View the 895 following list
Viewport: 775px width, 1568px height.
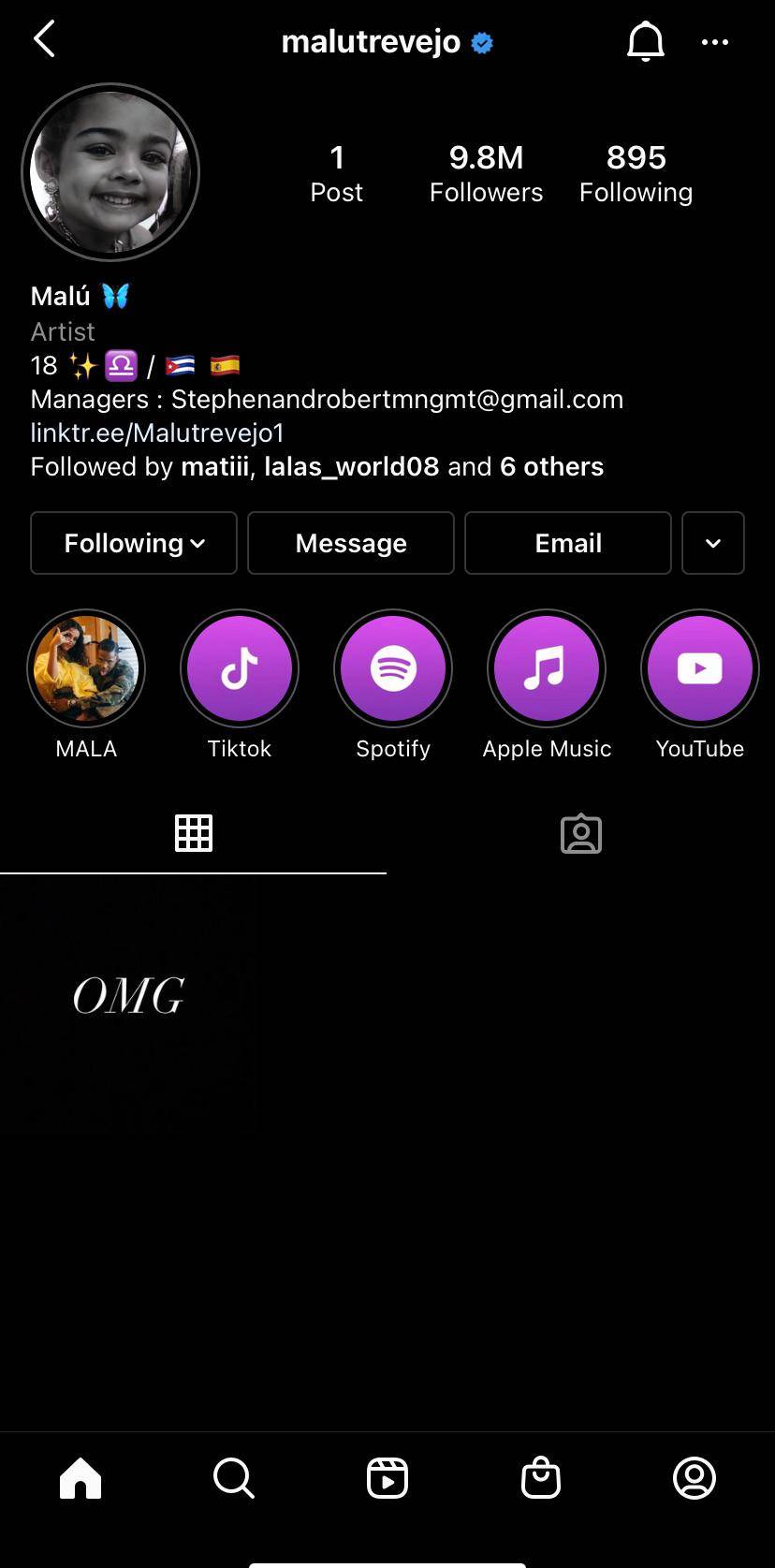pyautogui.click(x=636, y=173)
